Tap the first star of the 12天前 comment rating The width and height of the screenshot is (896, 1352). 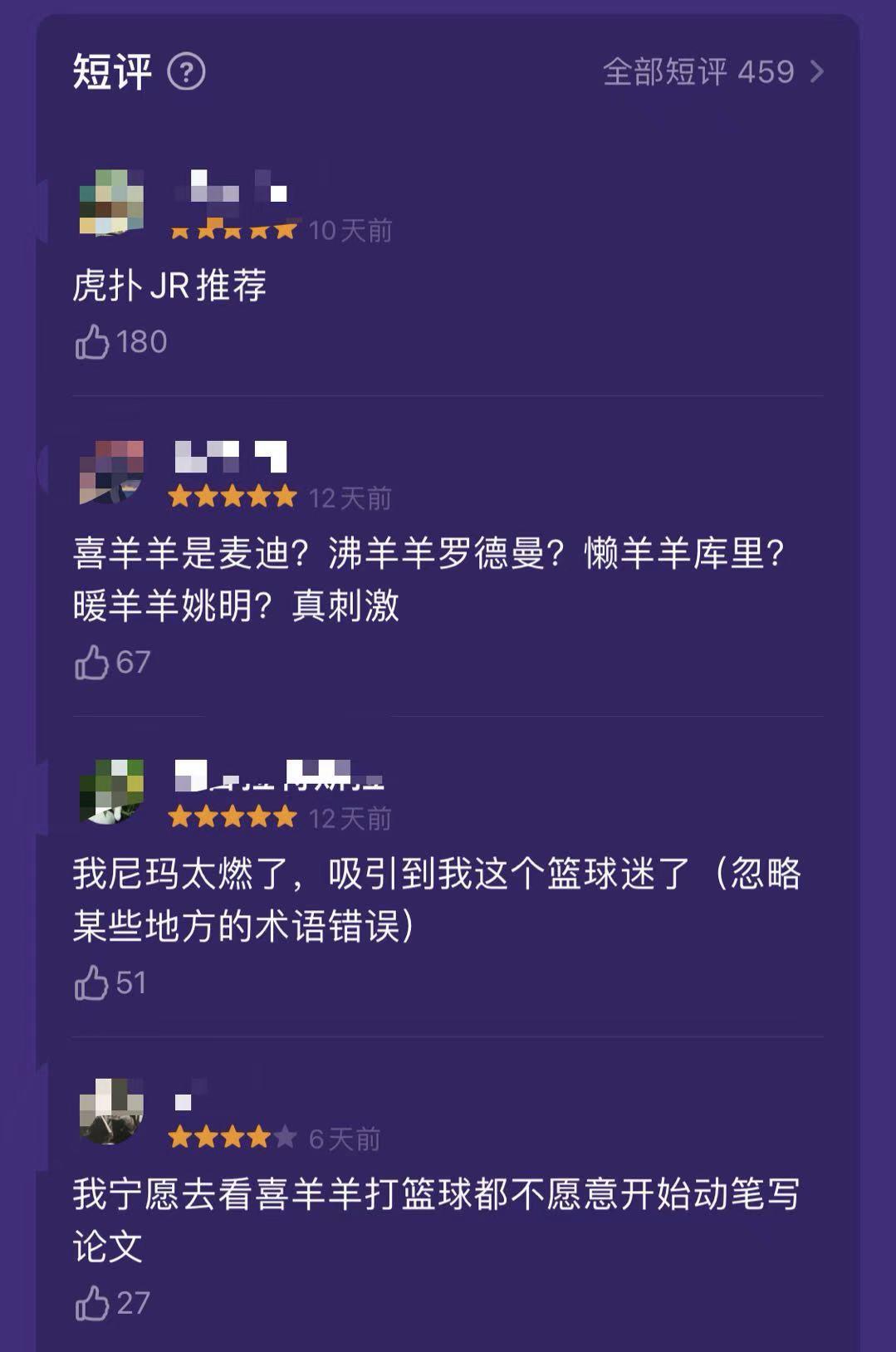point(179,497)
